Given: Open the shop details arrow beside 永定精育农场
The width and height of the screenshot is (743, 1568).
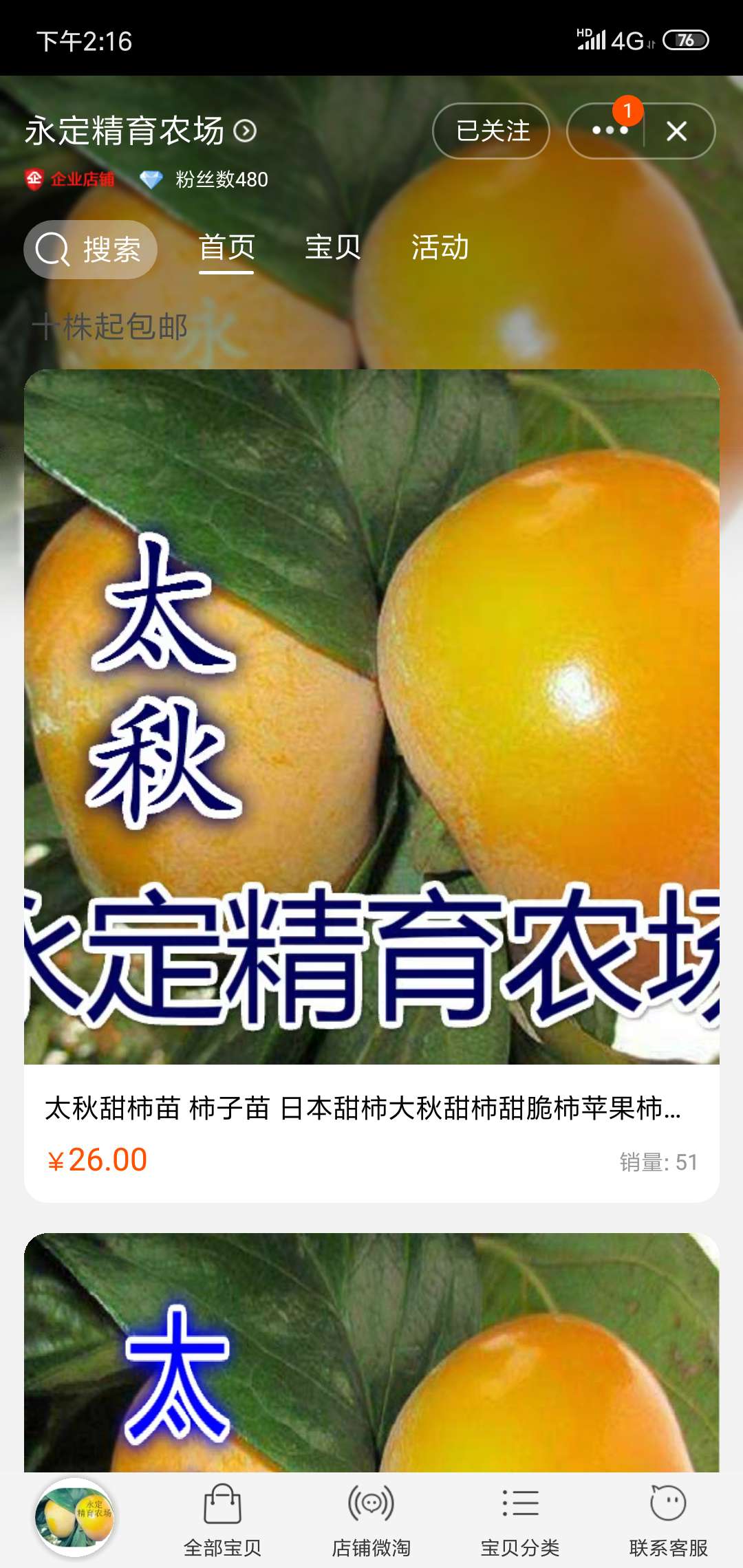Looking at the screenshot, I should click(x=245, y=131).
